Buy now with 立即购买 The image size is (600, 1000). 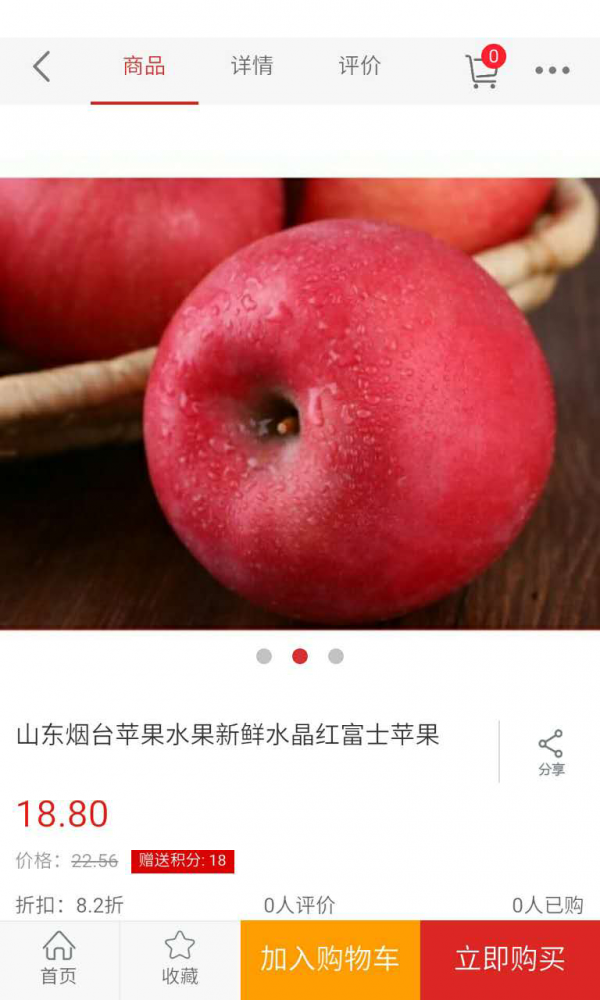coord(510,959)
